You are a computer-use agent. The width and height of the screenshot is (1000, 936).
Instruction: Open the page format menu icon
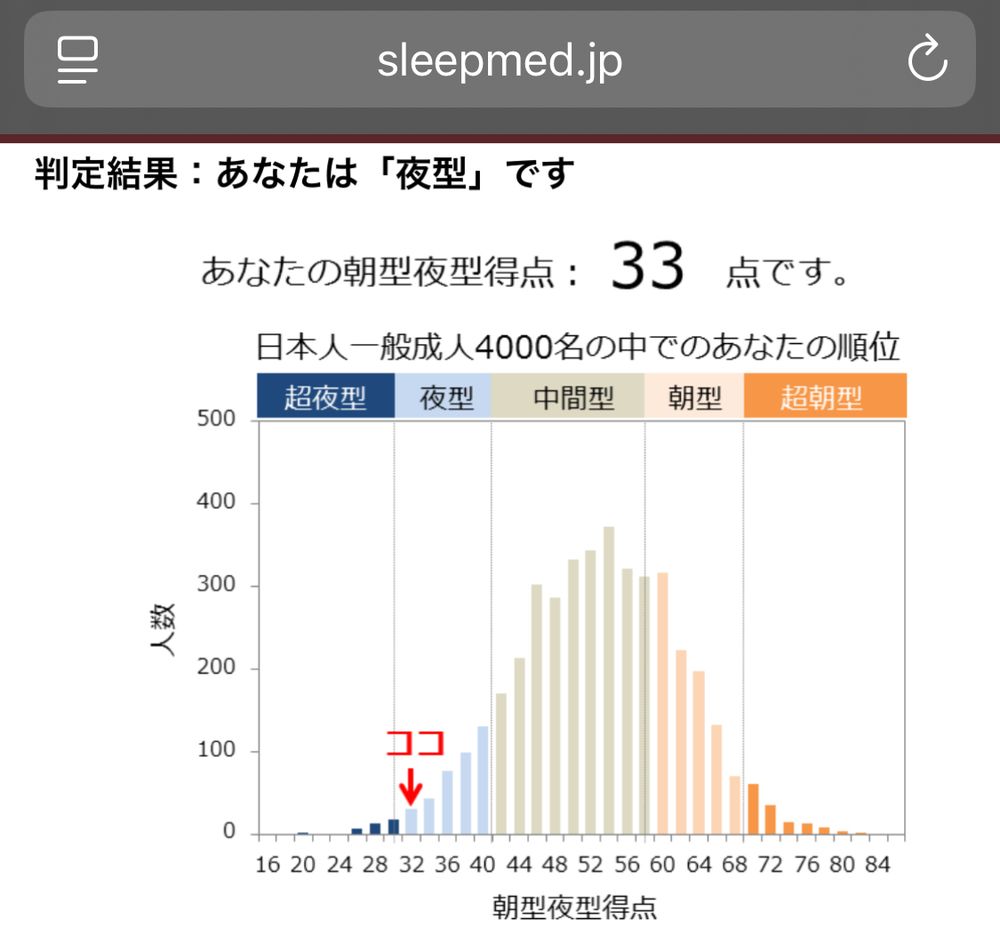click(78, 61)
